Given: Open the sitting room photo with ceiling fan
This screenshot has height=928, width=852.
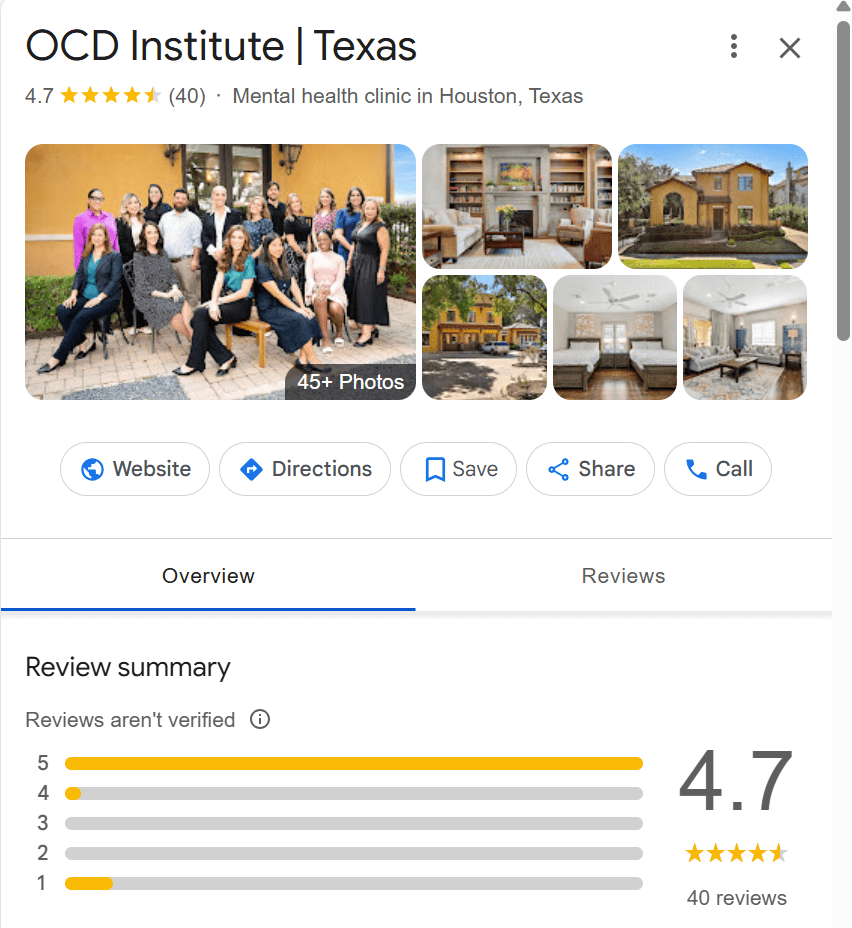Looking at the screenshot, I should 744,338.
